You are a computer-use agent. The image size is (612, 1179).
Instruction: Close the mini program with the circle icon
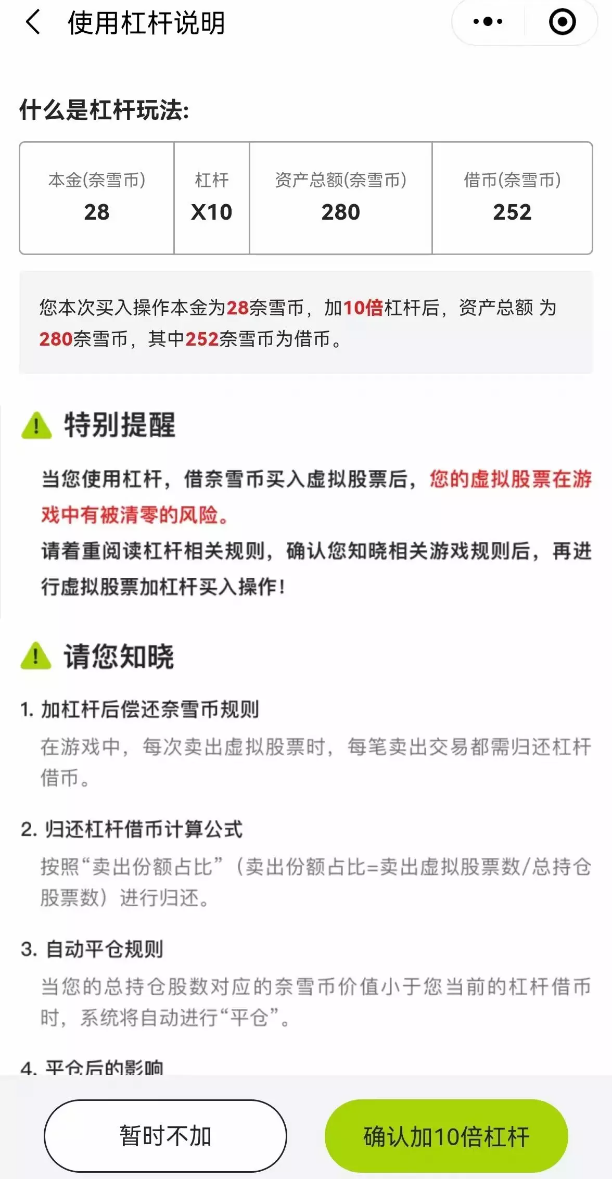(563, 22)
